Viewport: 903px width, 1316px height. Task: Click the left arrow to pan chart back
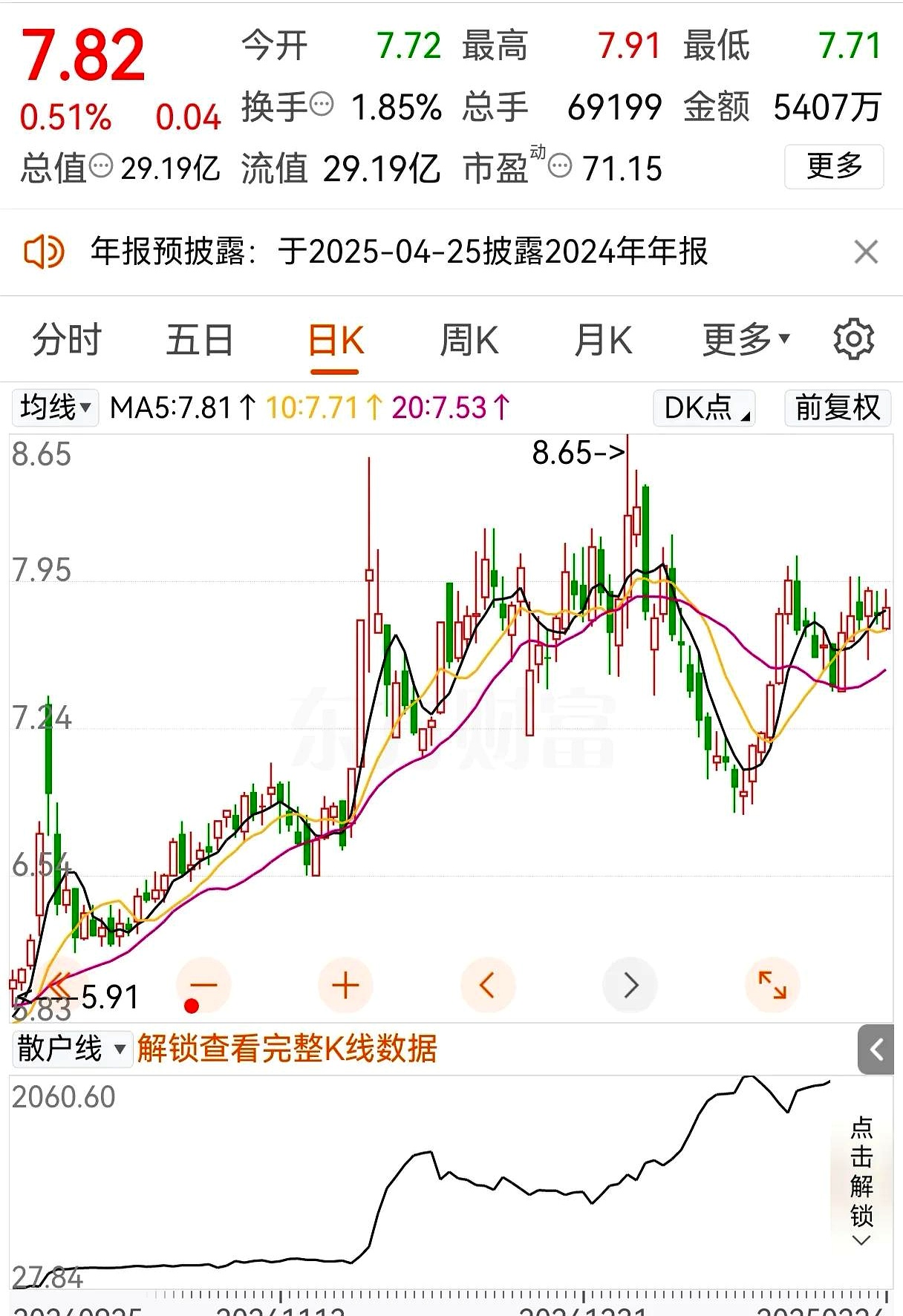pos(488,984)
